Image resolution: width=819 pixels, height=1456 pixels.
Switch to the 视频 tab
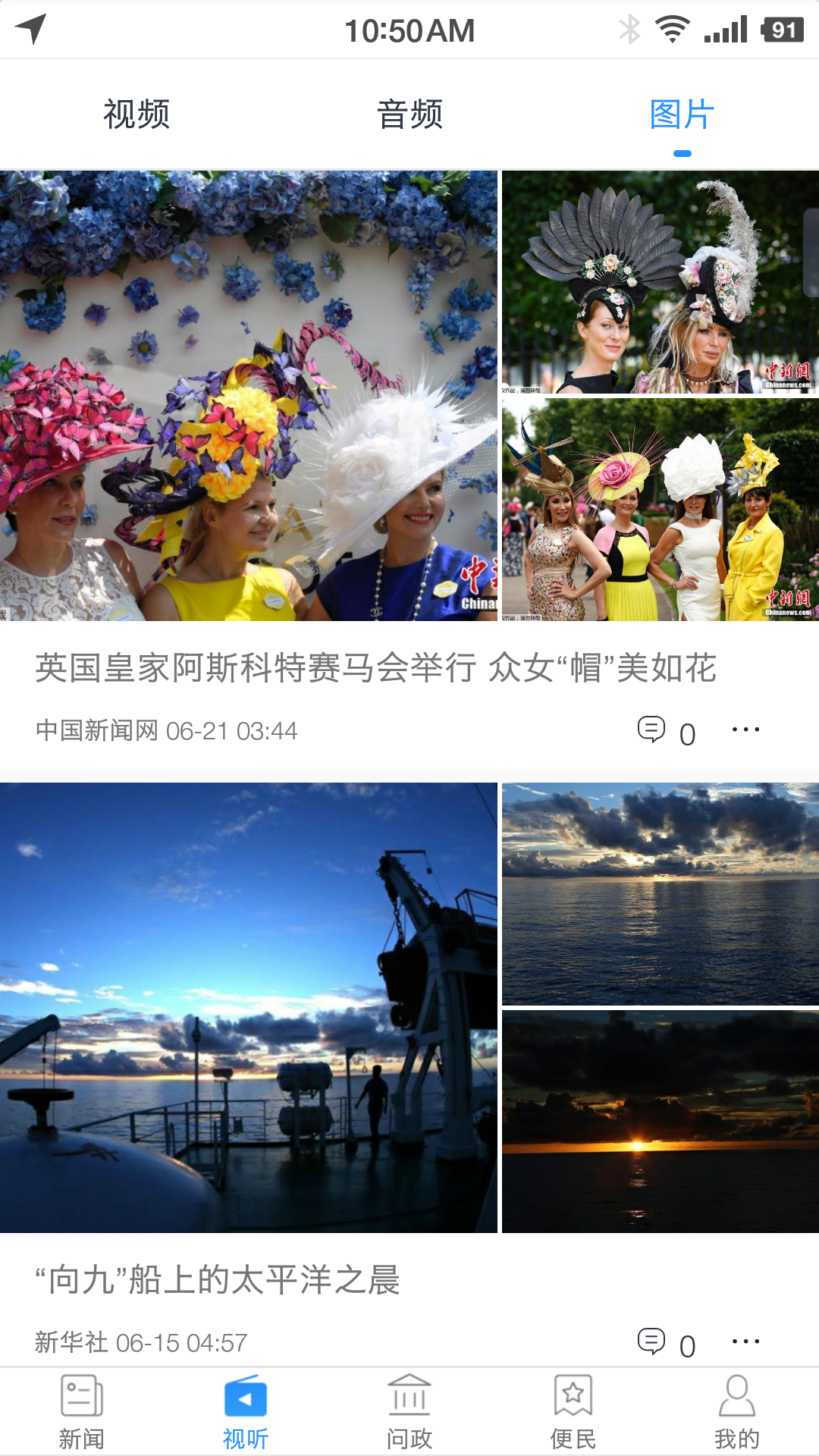[x=136, y=115]
